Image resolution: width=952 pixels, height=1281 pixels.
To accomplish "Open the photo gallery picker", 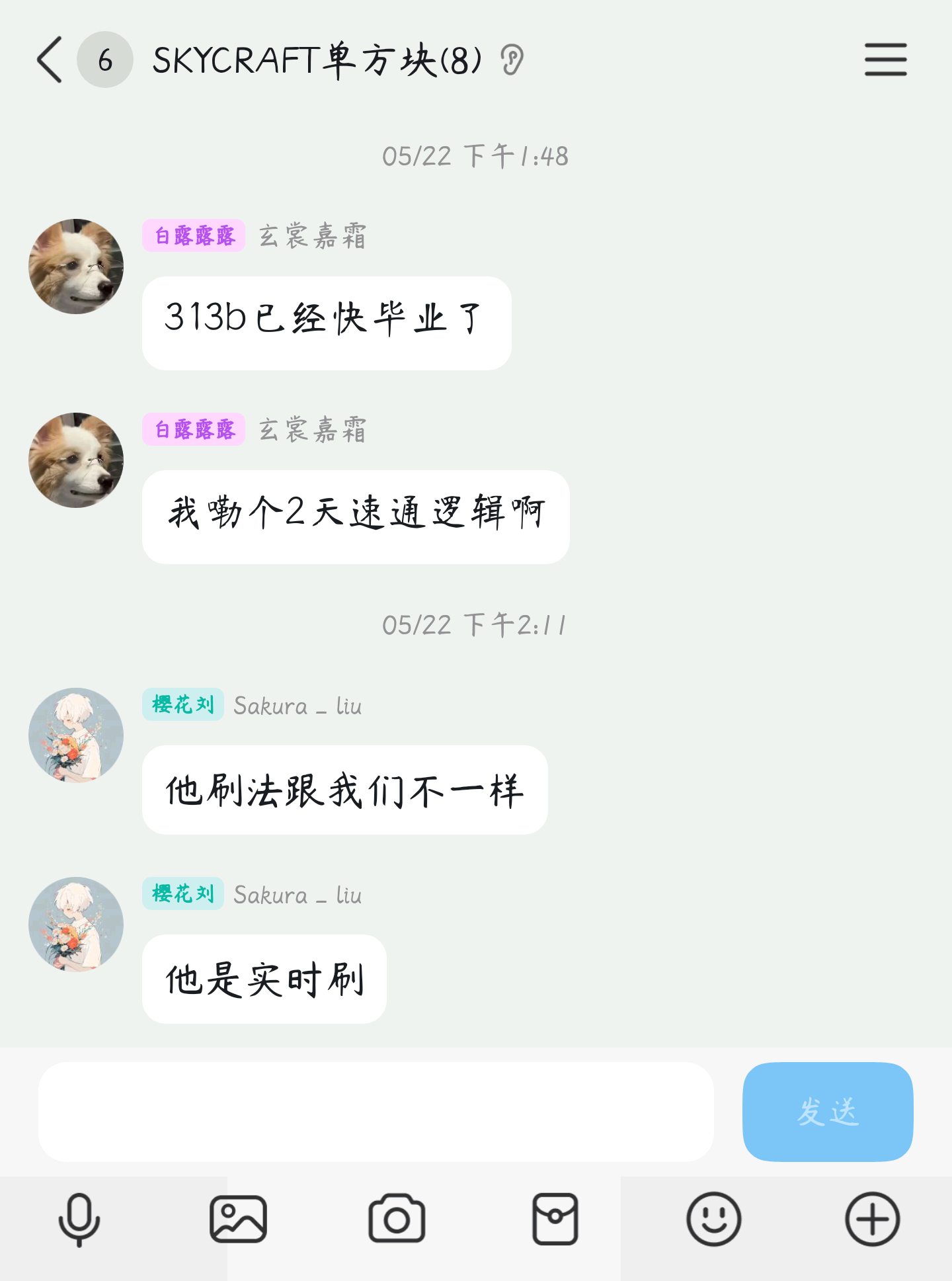I will (238, 1219).
